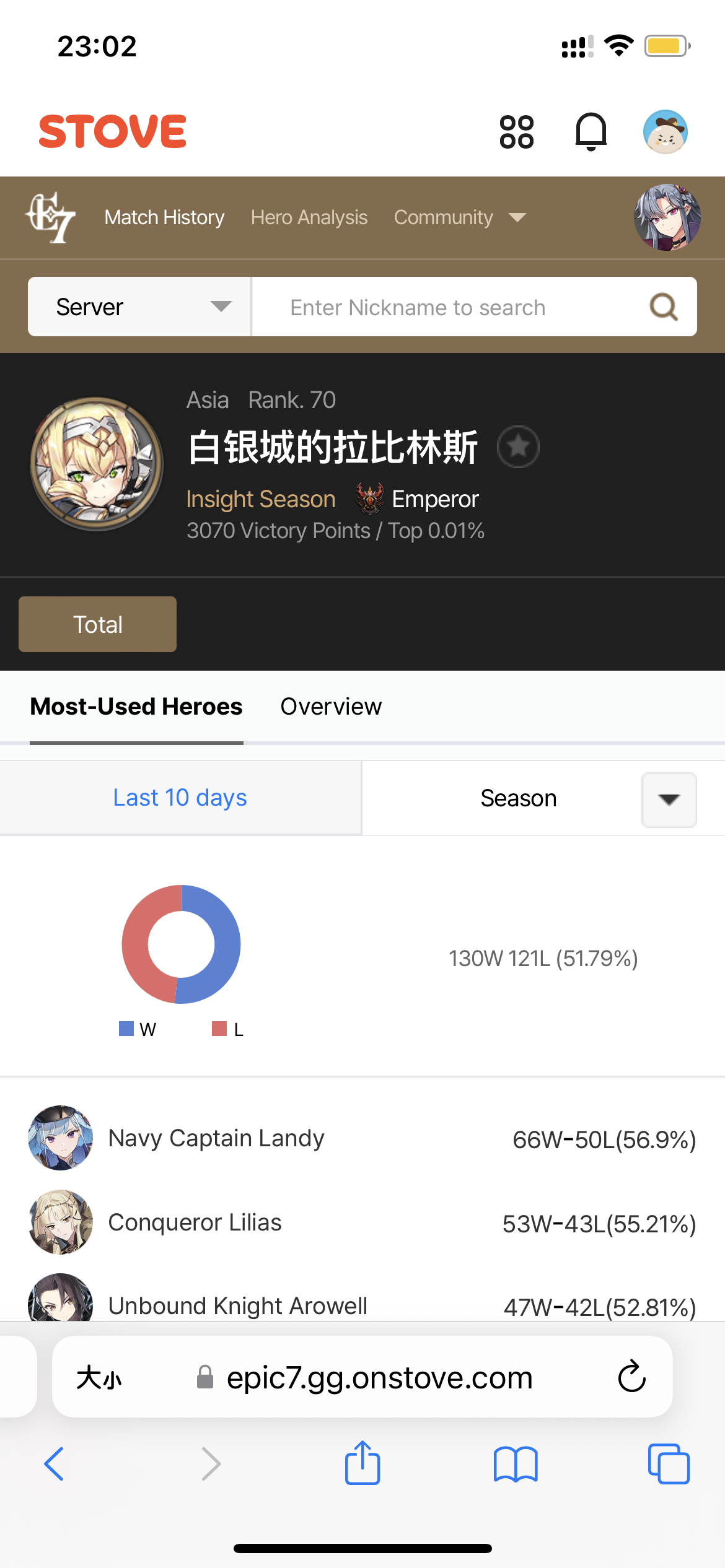725x1568 pixels.
Task: Open Conqueror Lilias hero row
Action: (x=362, y=1222)
